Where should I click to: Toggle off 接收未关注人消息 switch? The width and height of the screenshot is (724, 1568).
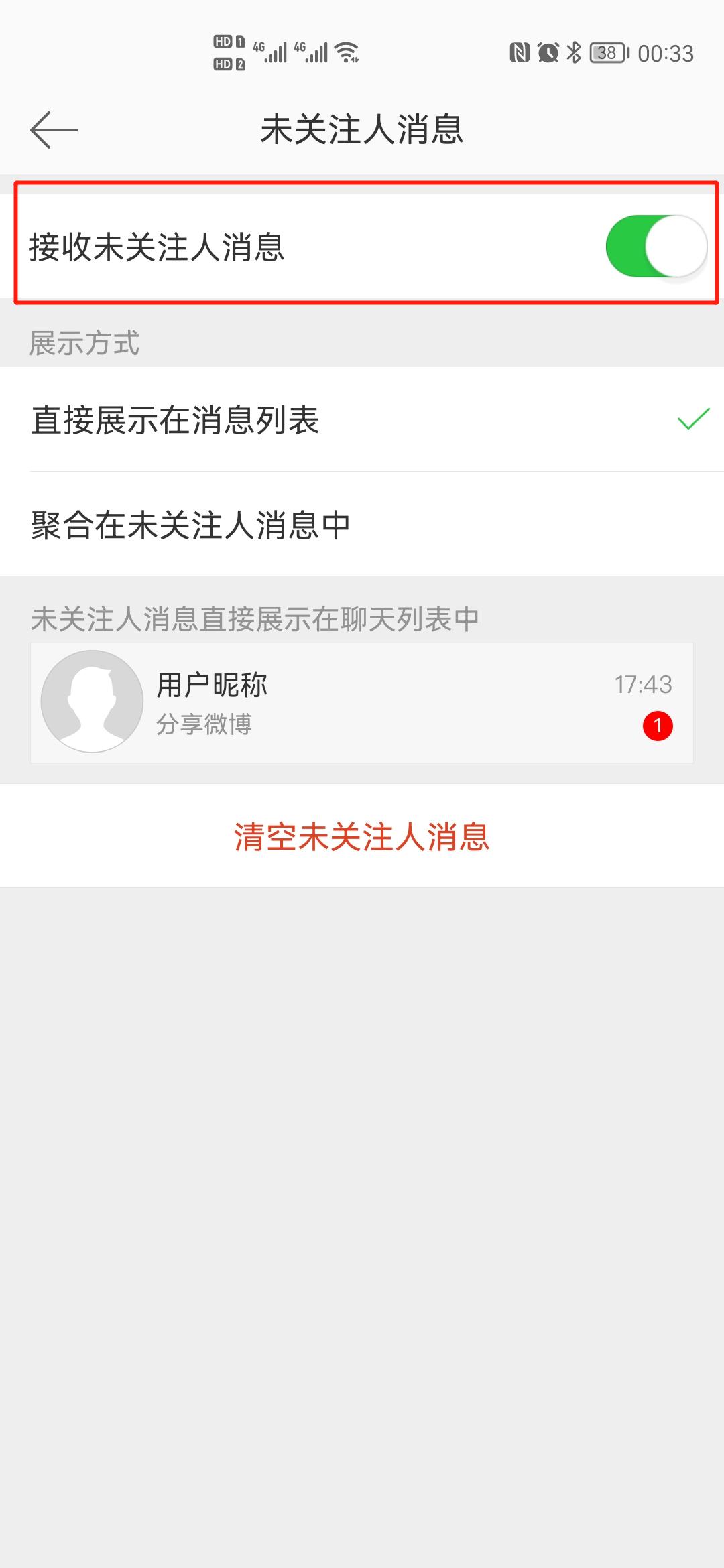(x=656, y=247)
